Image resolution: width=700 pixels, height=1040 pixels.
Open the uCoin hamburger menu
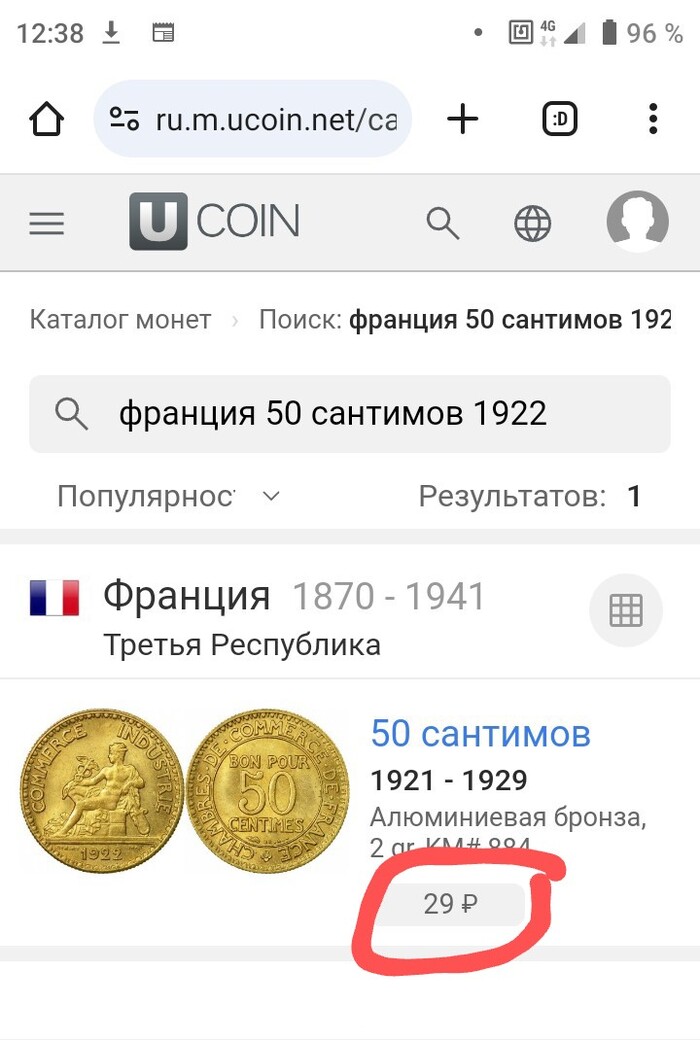point(46,223)
